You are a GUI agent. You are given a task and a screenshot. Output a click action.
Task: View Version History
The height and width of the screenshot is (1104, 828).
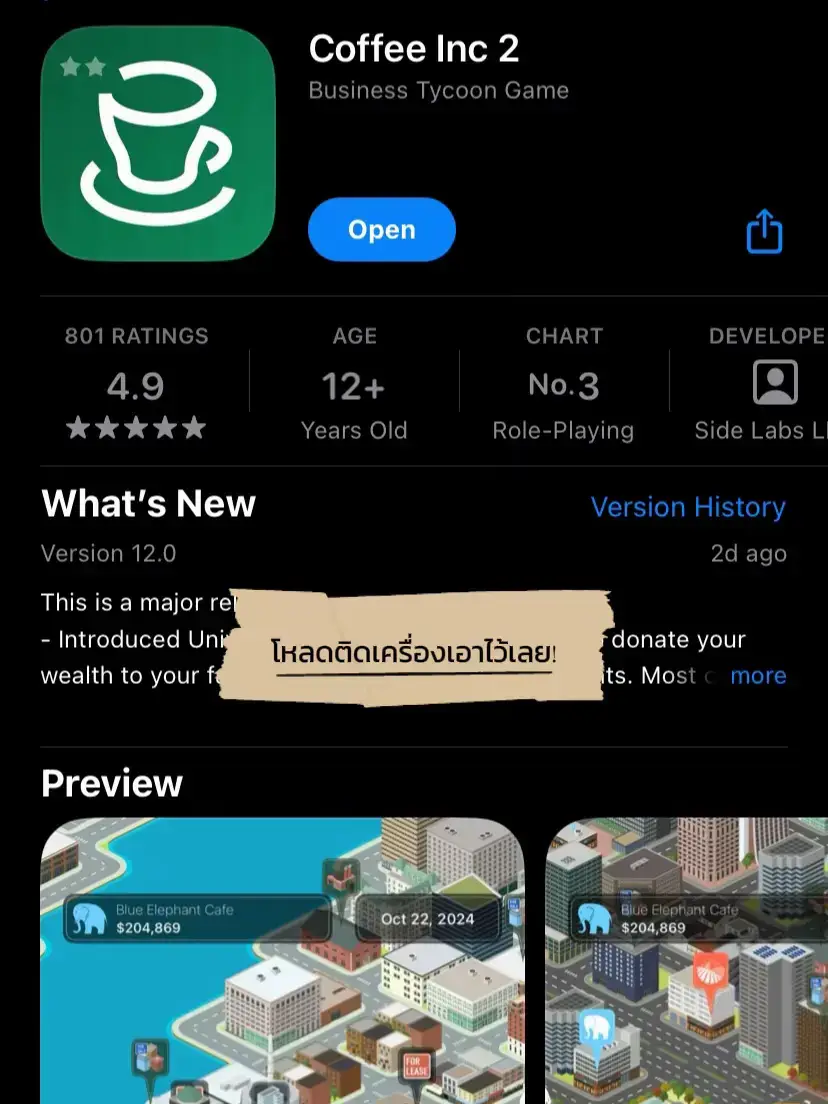pos(688,507)
